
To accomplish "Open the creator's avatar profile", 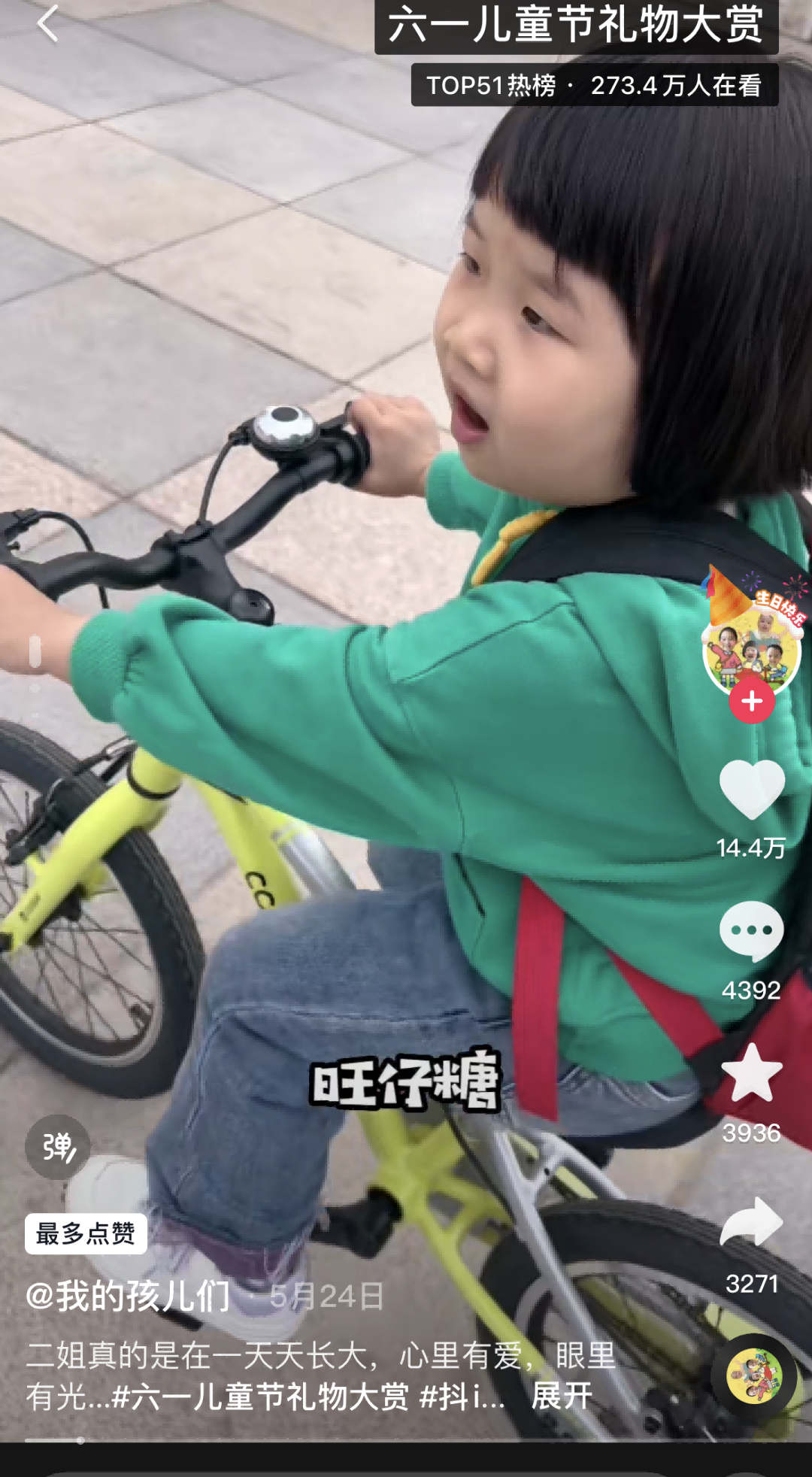I will (752, 647).
